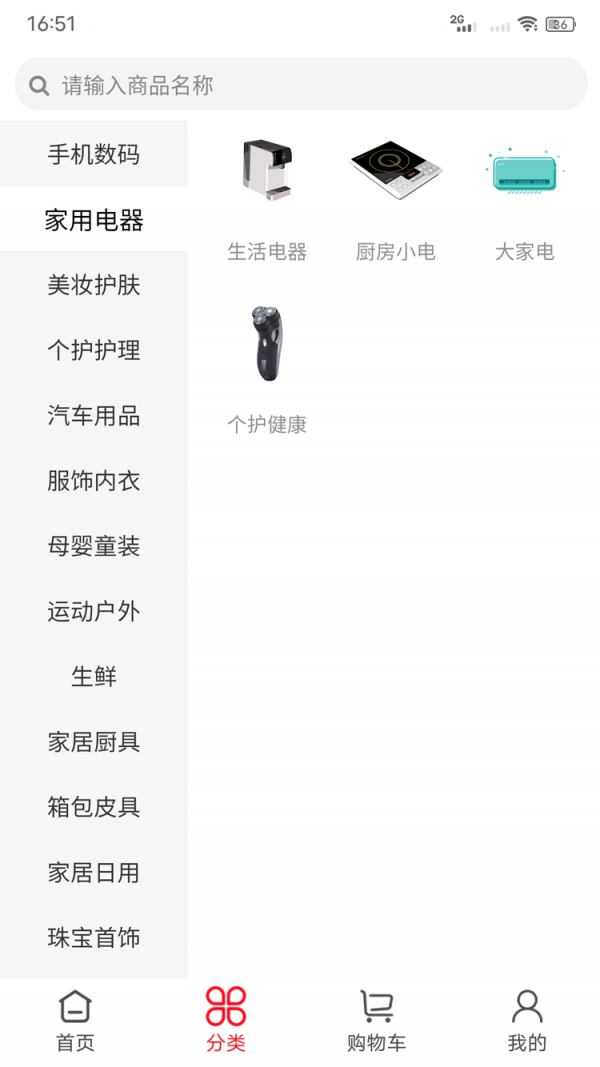Open the 珠宝首饰 category
The image size is (600, 1067).
click(94, 938)
